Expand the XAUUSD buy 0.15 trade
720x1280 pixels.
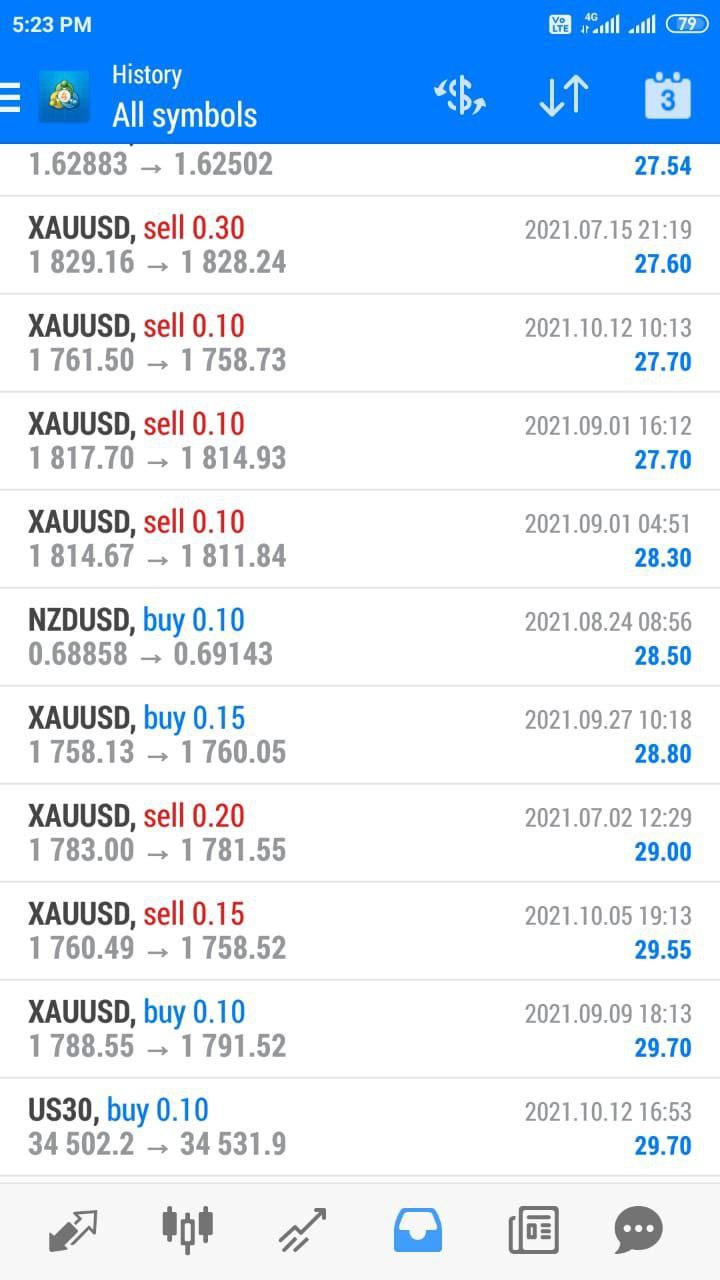pos(360,735)
